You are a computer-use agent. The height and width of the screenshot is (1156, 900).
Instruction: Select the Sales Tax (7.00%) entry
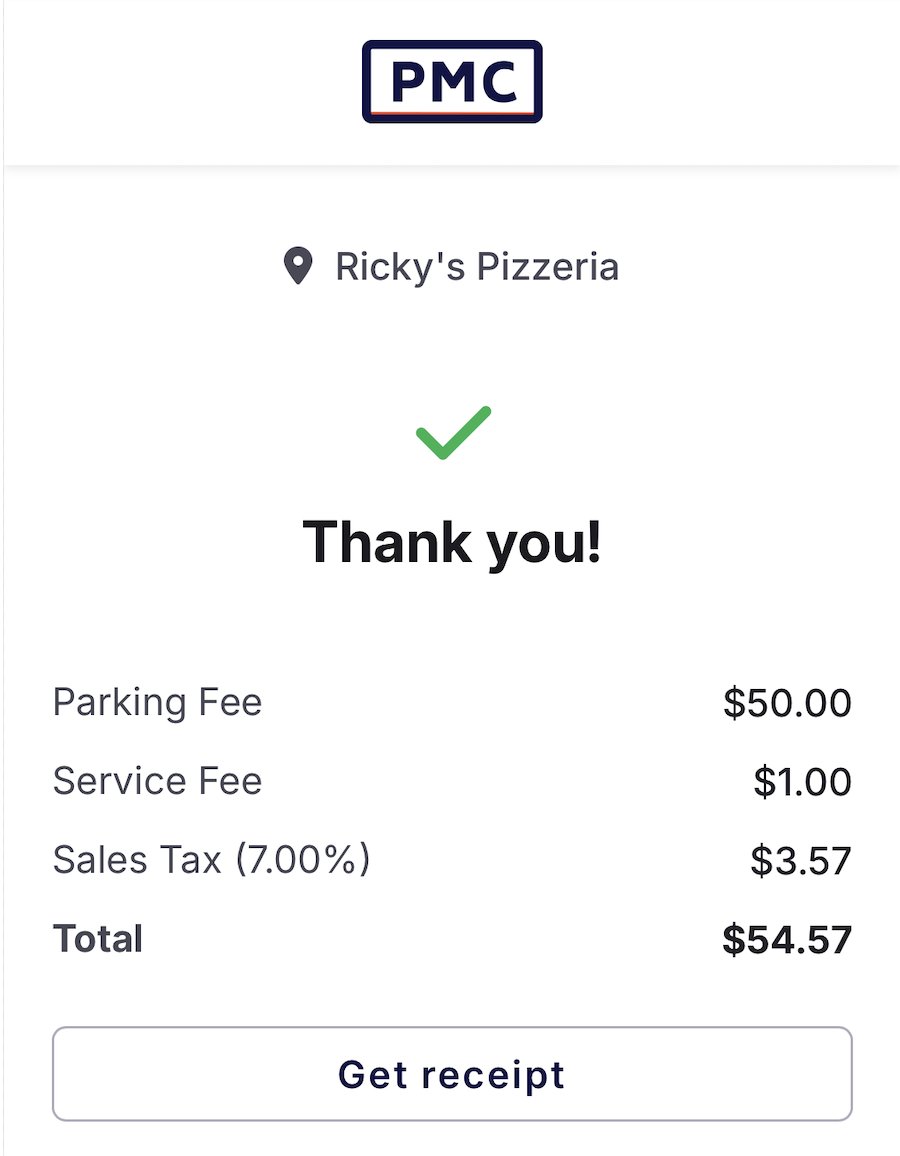(212, 859)
